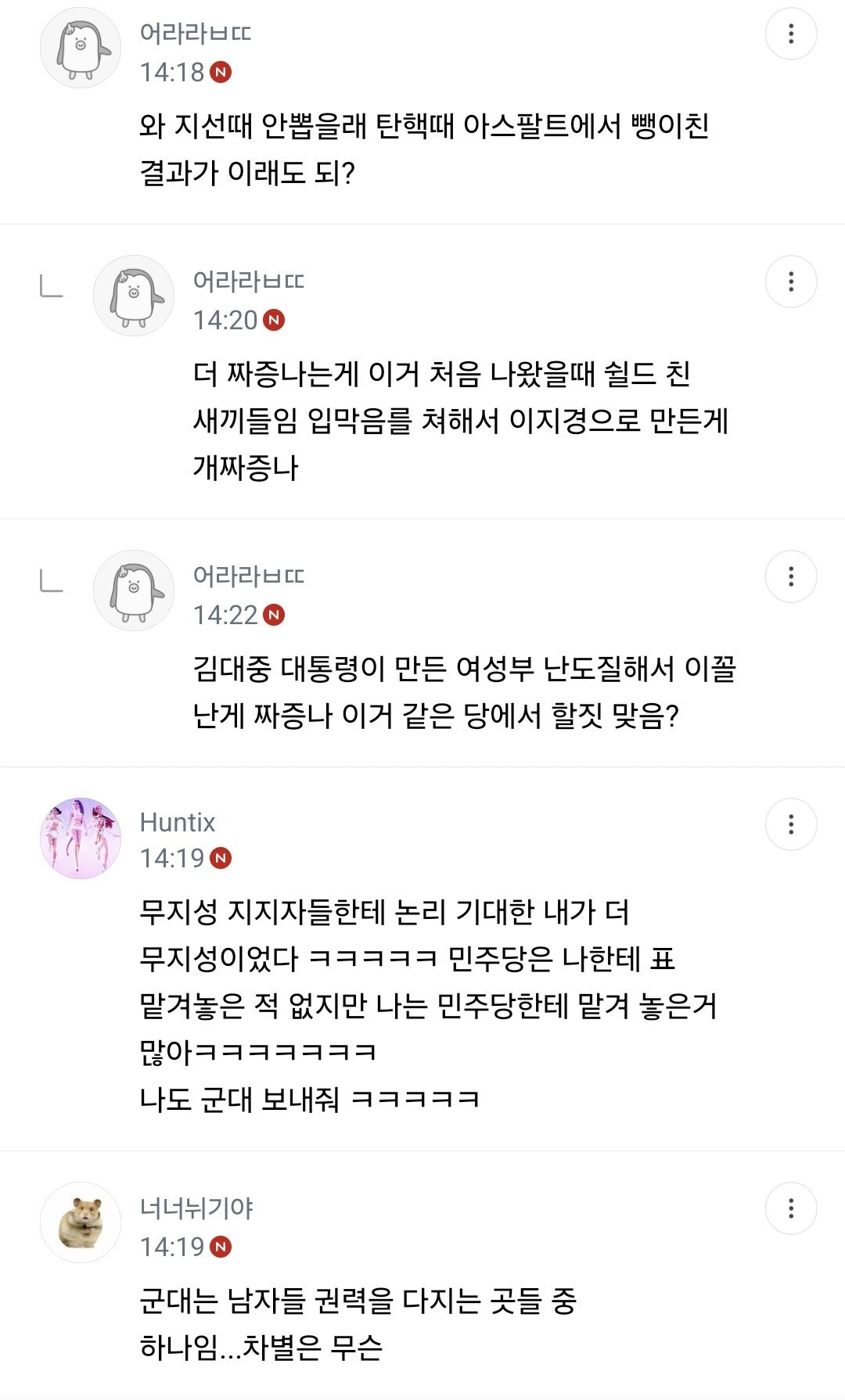Image resolution: width=845 pixels, height=1400 pixels.
Task: View Huntix's profile picture
Action: [81, 838]
